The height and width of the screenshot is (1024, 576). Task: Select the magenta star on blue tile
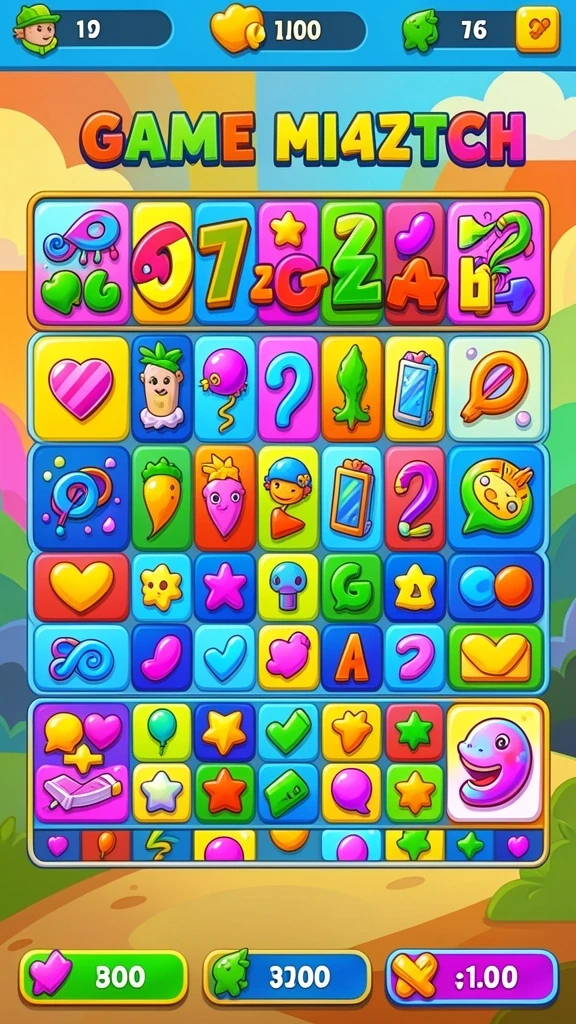point(225,586)
